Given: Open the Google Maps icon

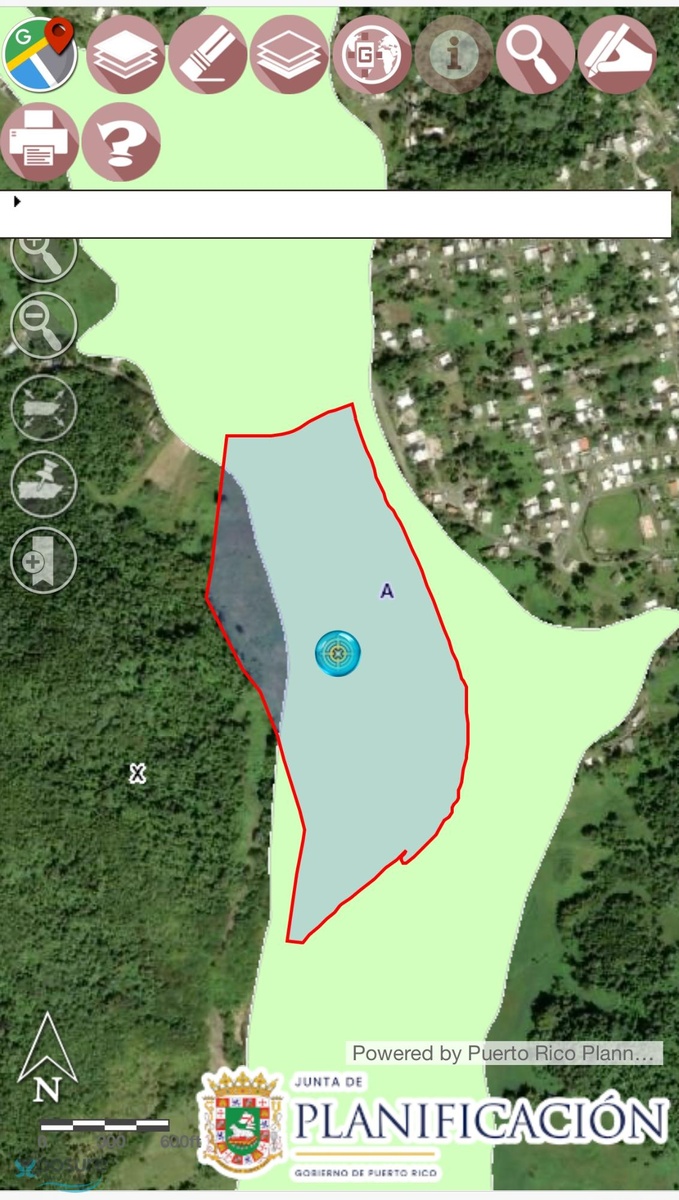Looking at the screenshot, I should click(x=41, y=53).
